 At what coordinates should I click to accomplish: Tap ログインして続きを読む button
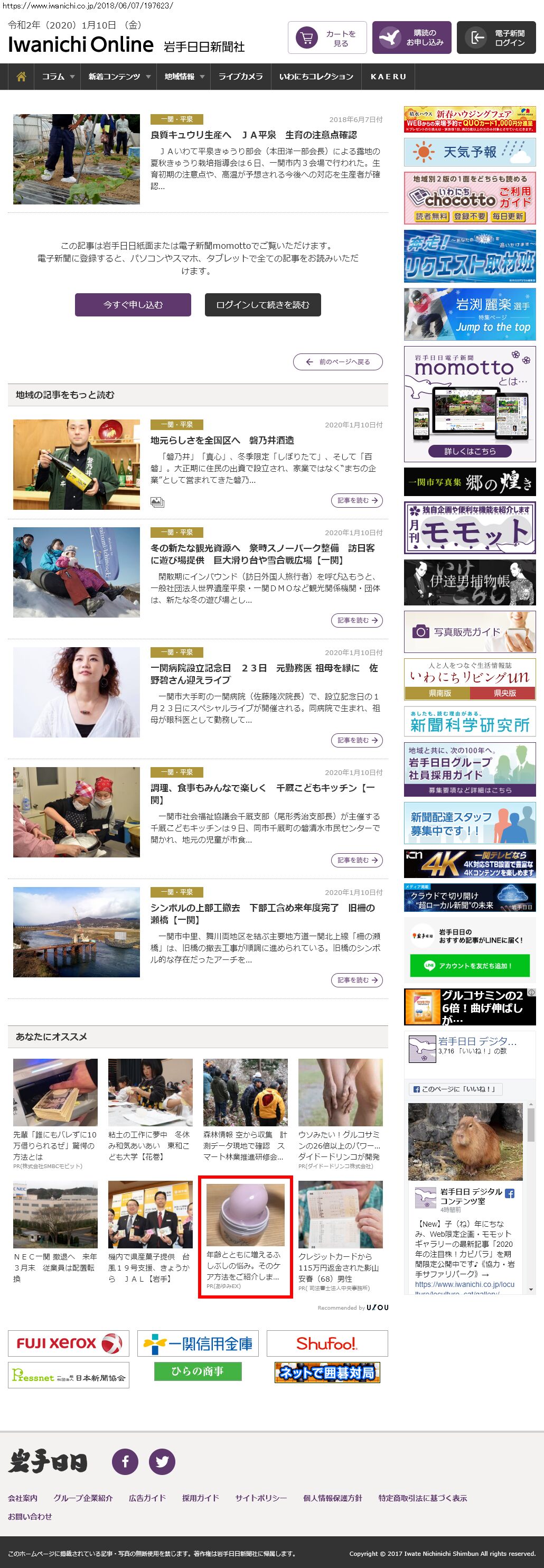262,305
